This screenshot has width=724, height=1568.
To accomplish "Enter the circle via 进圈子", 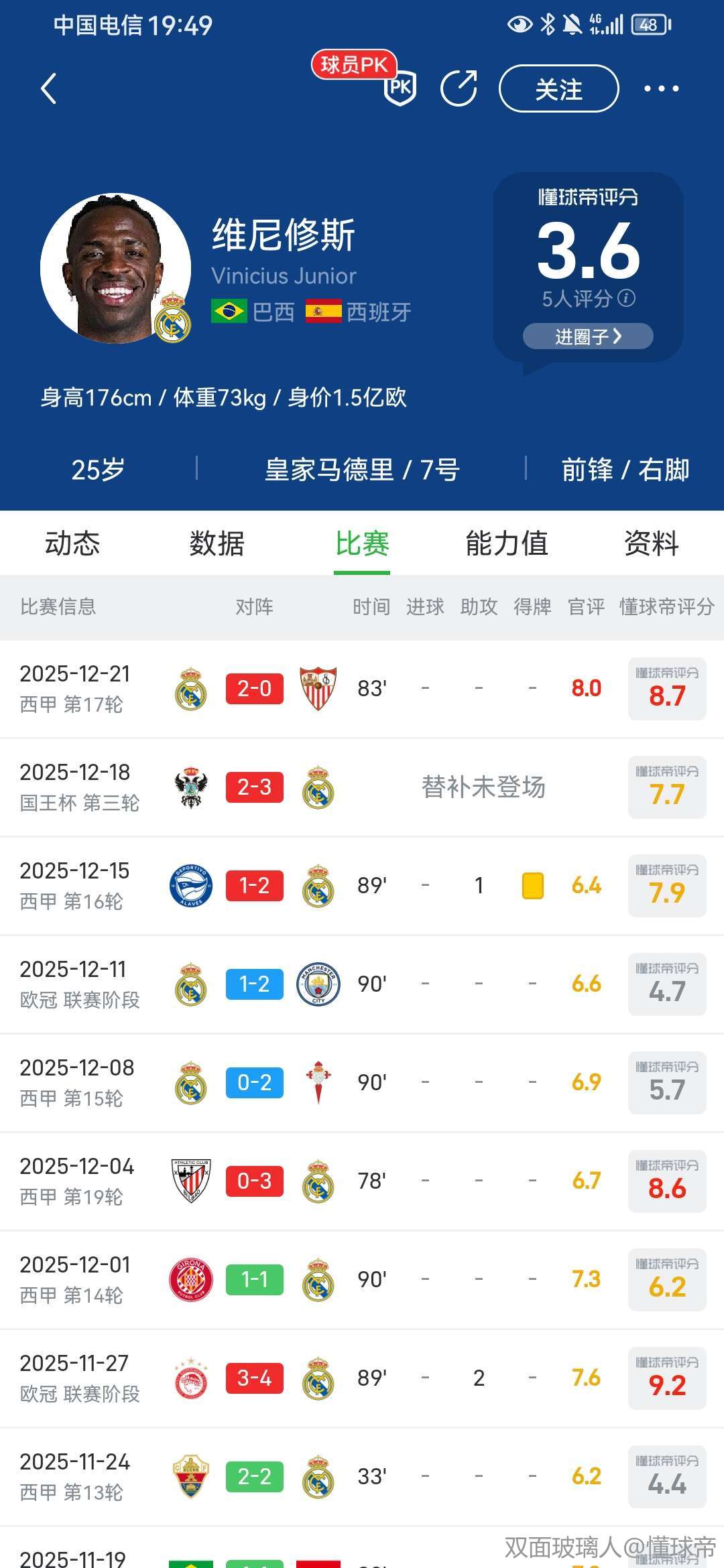I will click(588, 336).
